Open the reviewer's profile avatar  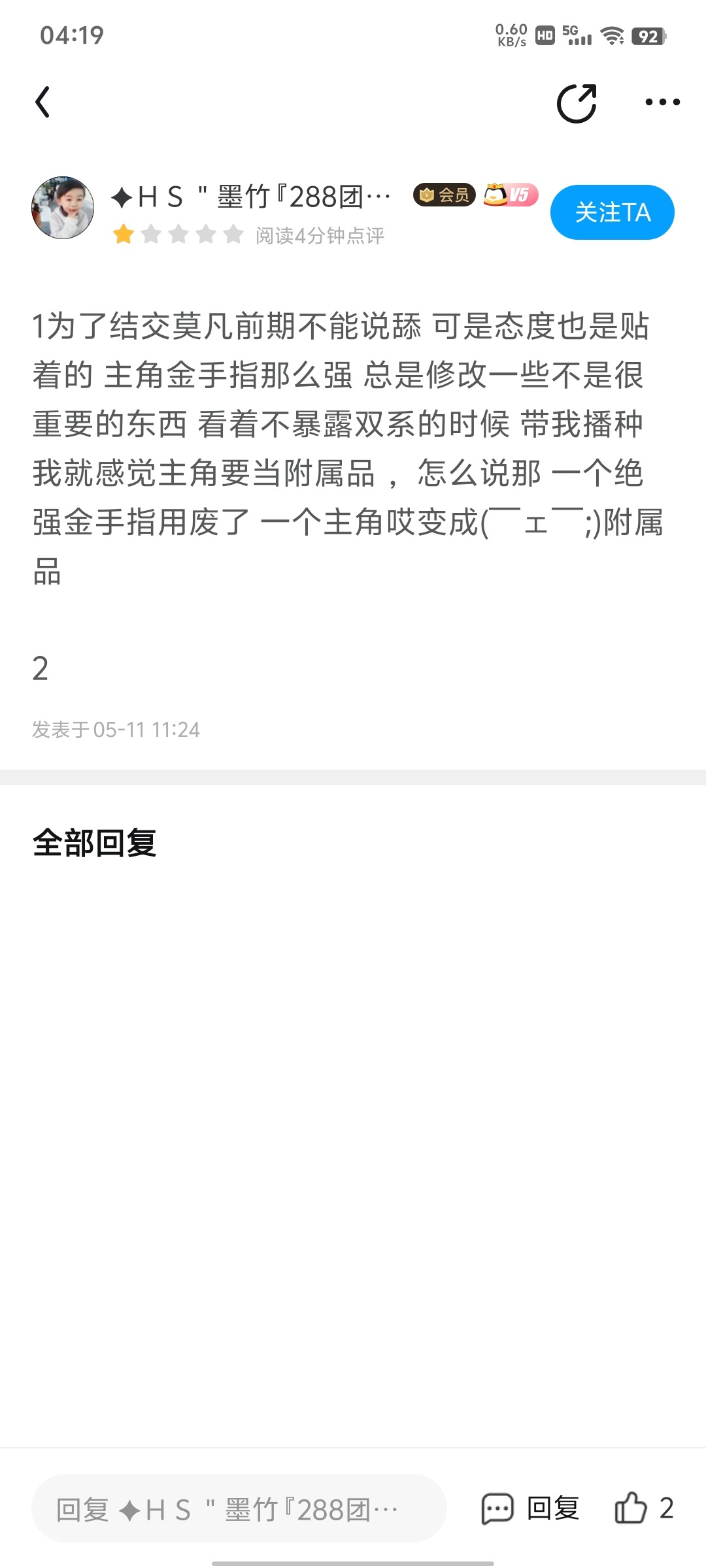click(x=63, y=208)
